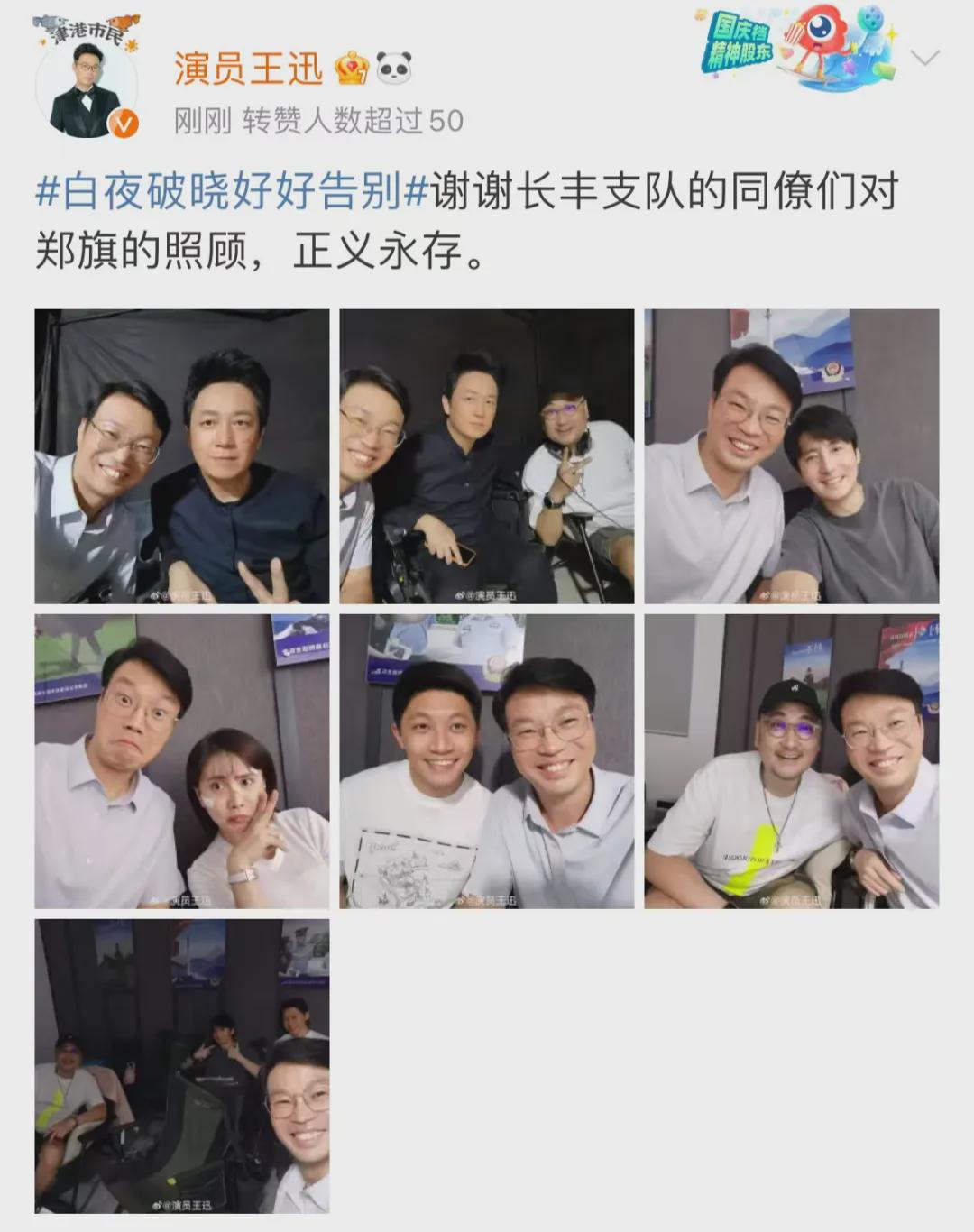Open the photo with man in black cap
974x1232 pixels.
point(792,761)
